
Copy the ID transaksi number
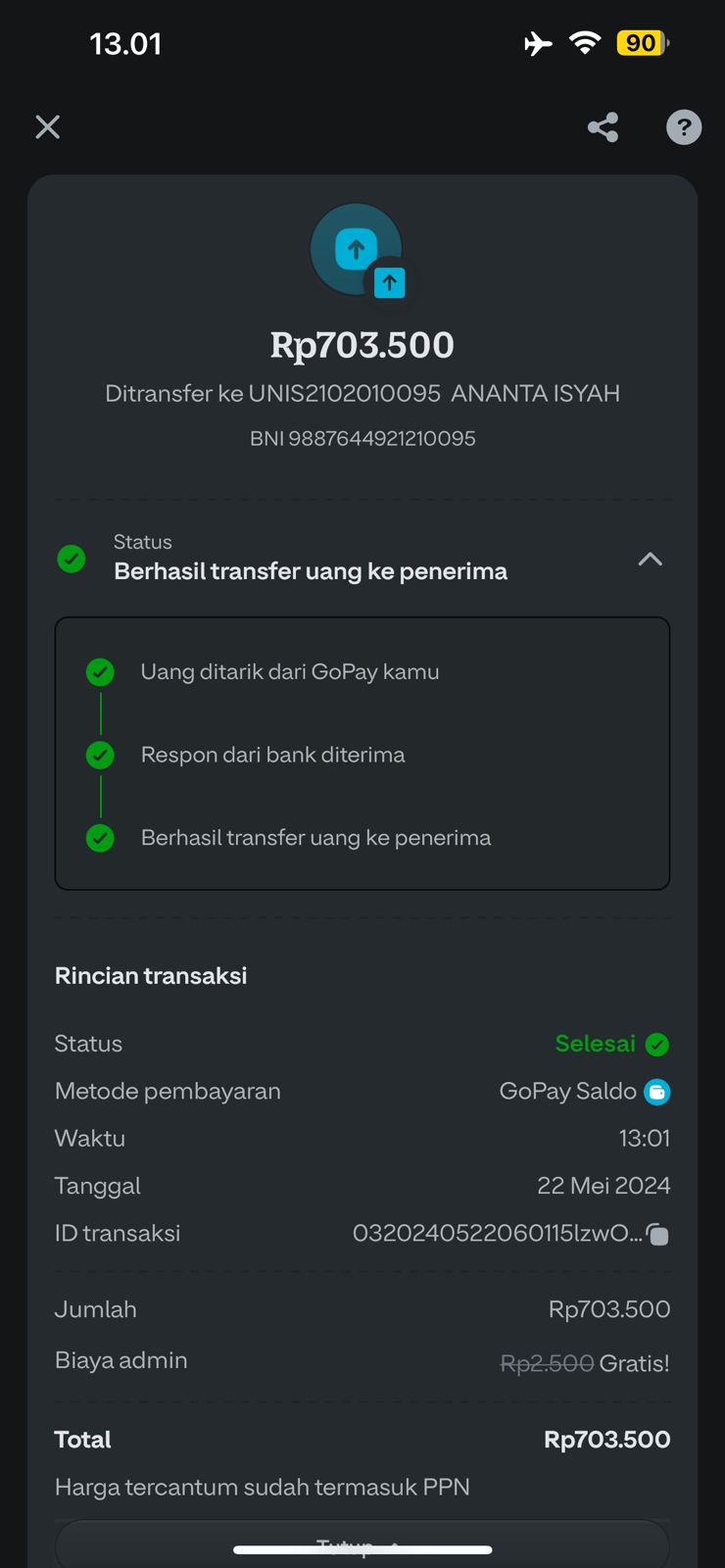coord(658,1235)
